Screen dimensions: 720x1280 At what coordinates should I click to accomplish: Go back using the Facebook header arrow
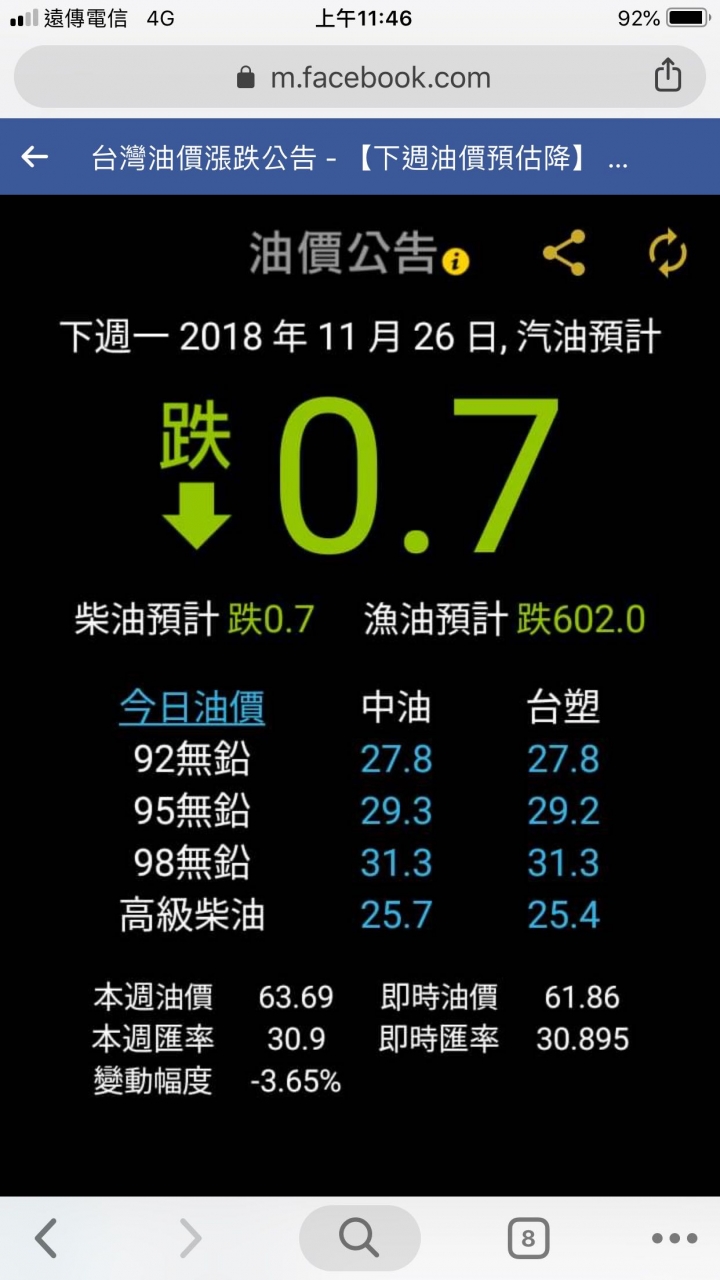click(35, 157)
